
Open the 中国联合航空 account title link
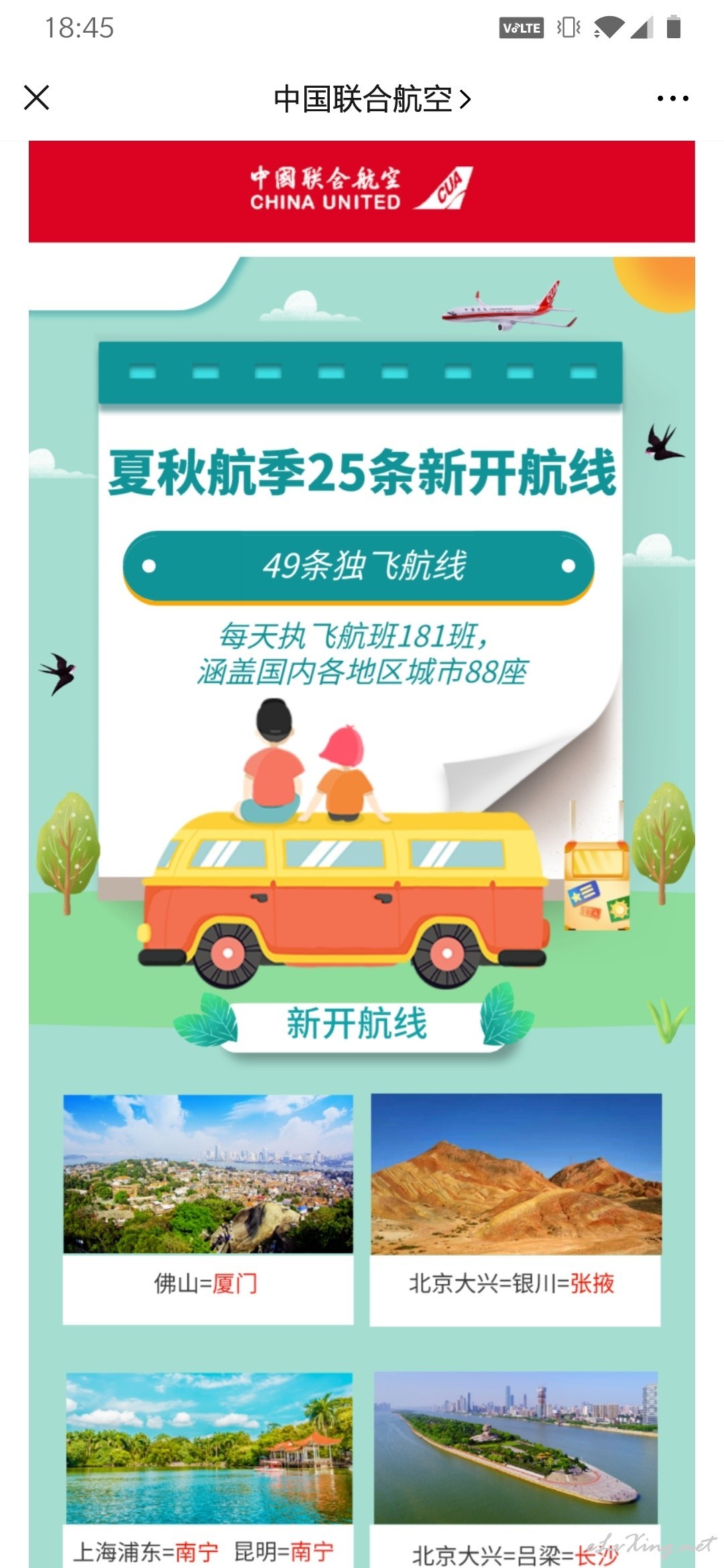(x=372, y=99)
